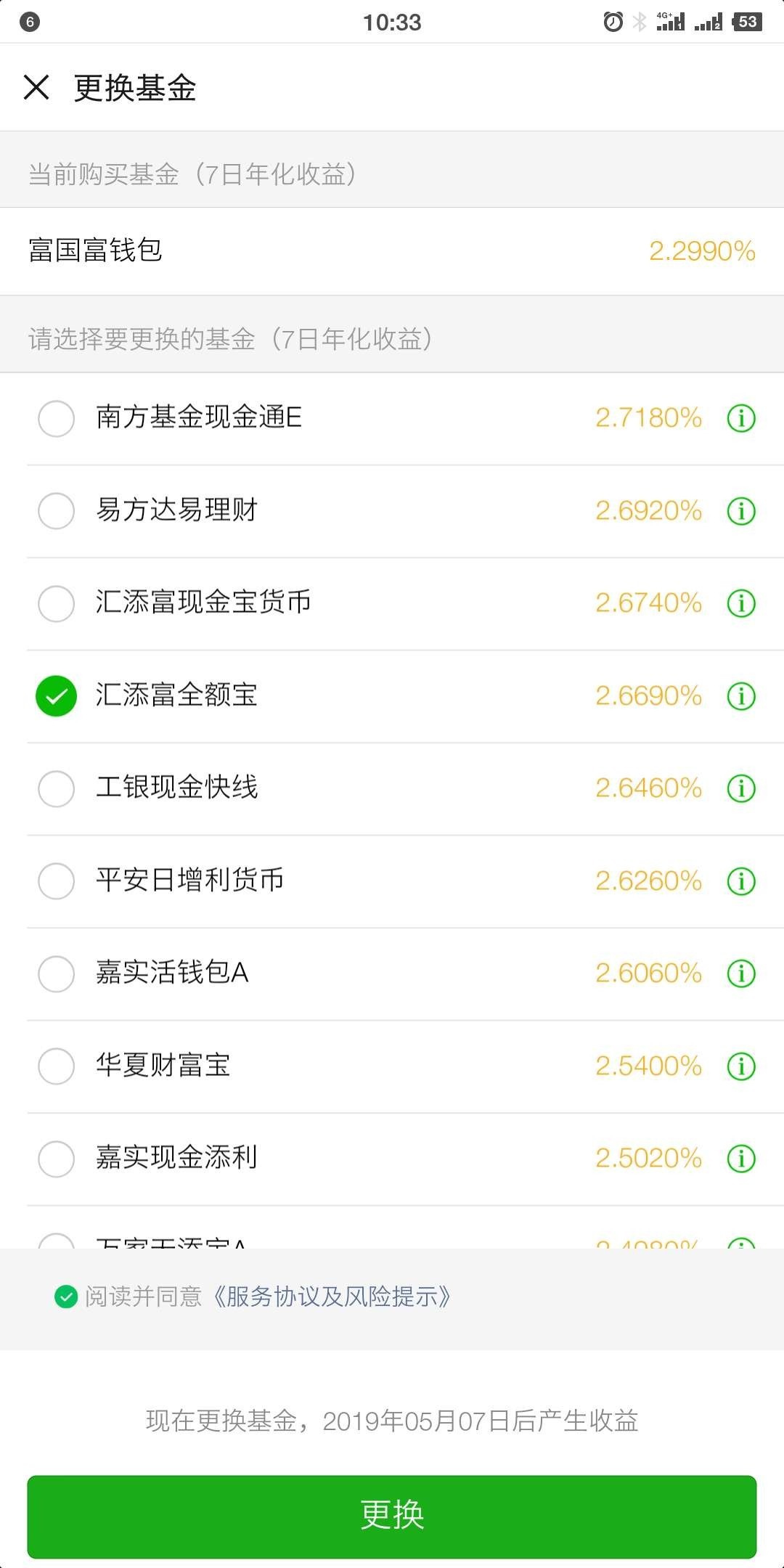
Task: Tap current fund row 富国富钱包
Action: click(392, 251)
